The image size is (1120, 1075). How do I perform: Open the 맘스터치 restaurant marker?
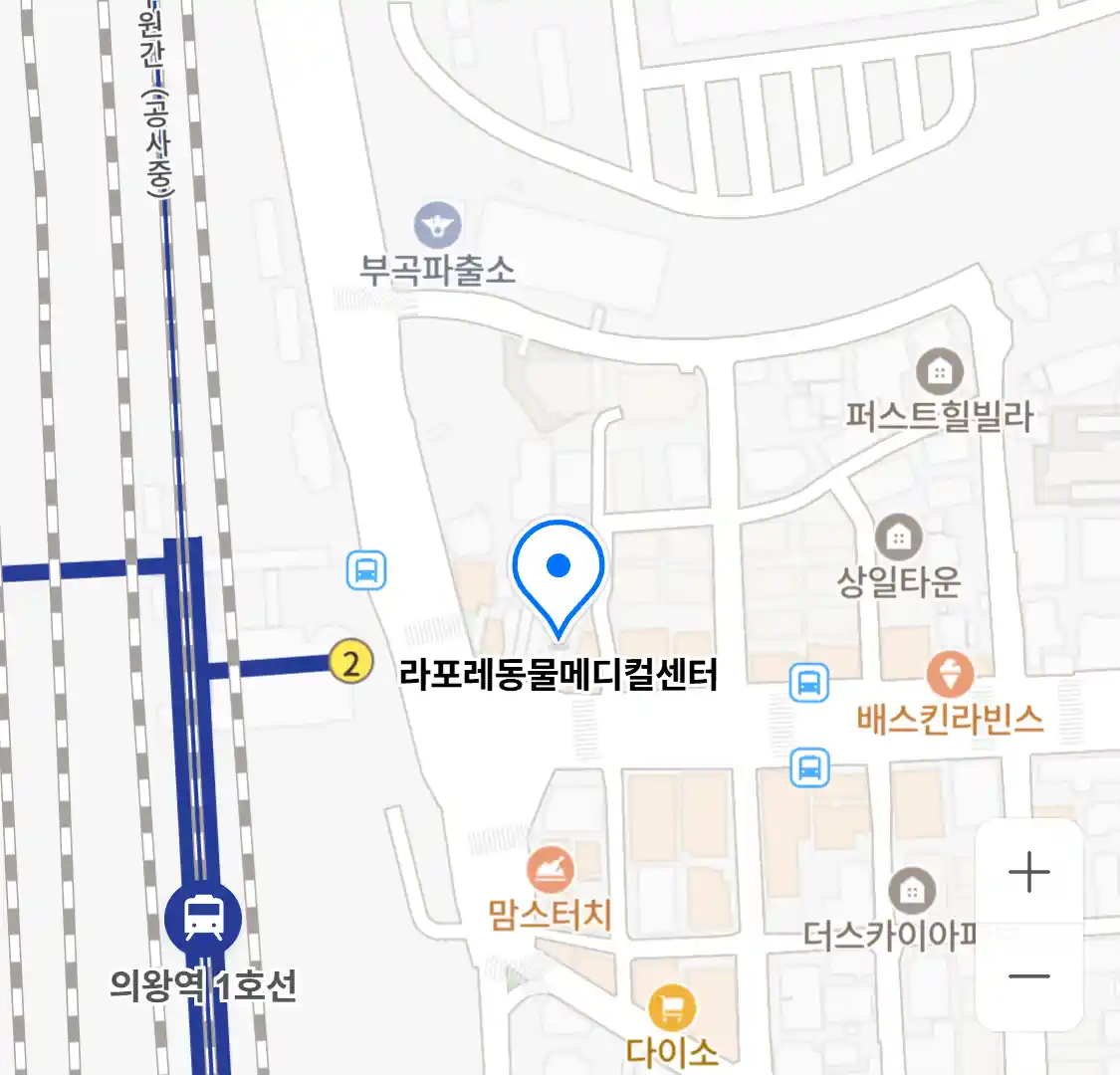click(550, 871)
